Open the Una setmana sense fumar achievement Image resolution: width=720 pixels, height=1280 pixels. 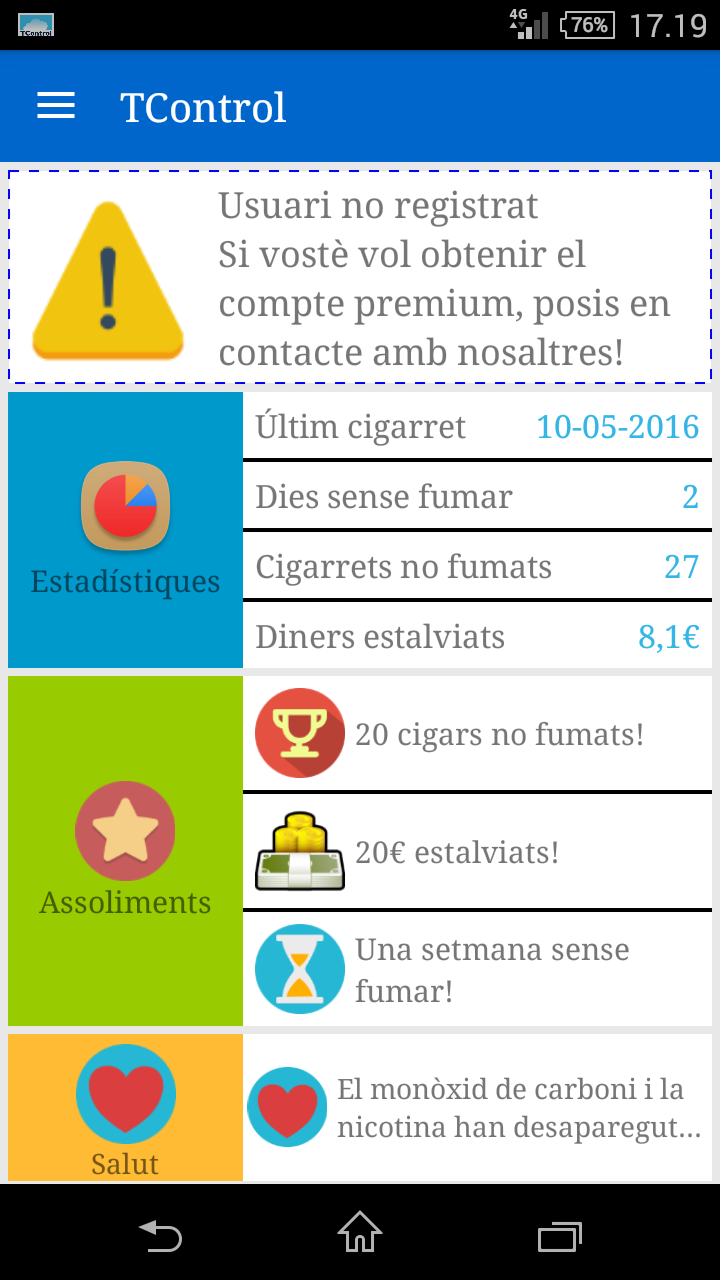click(x=478, y=970)
